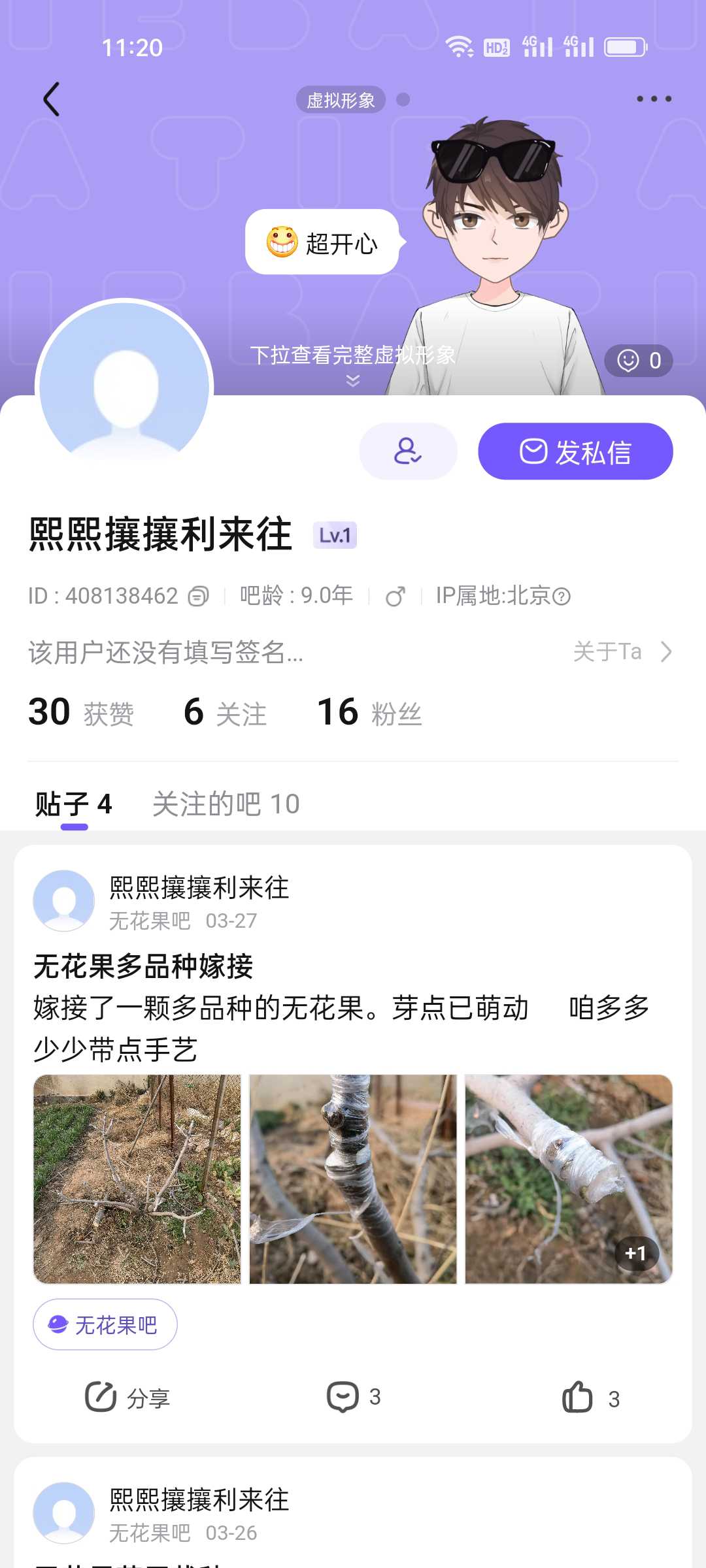Tap the 虚拟形象 tab pill
Viewport: 706px width, 1568px height.
pyautogui.click(x=341, y=99)
